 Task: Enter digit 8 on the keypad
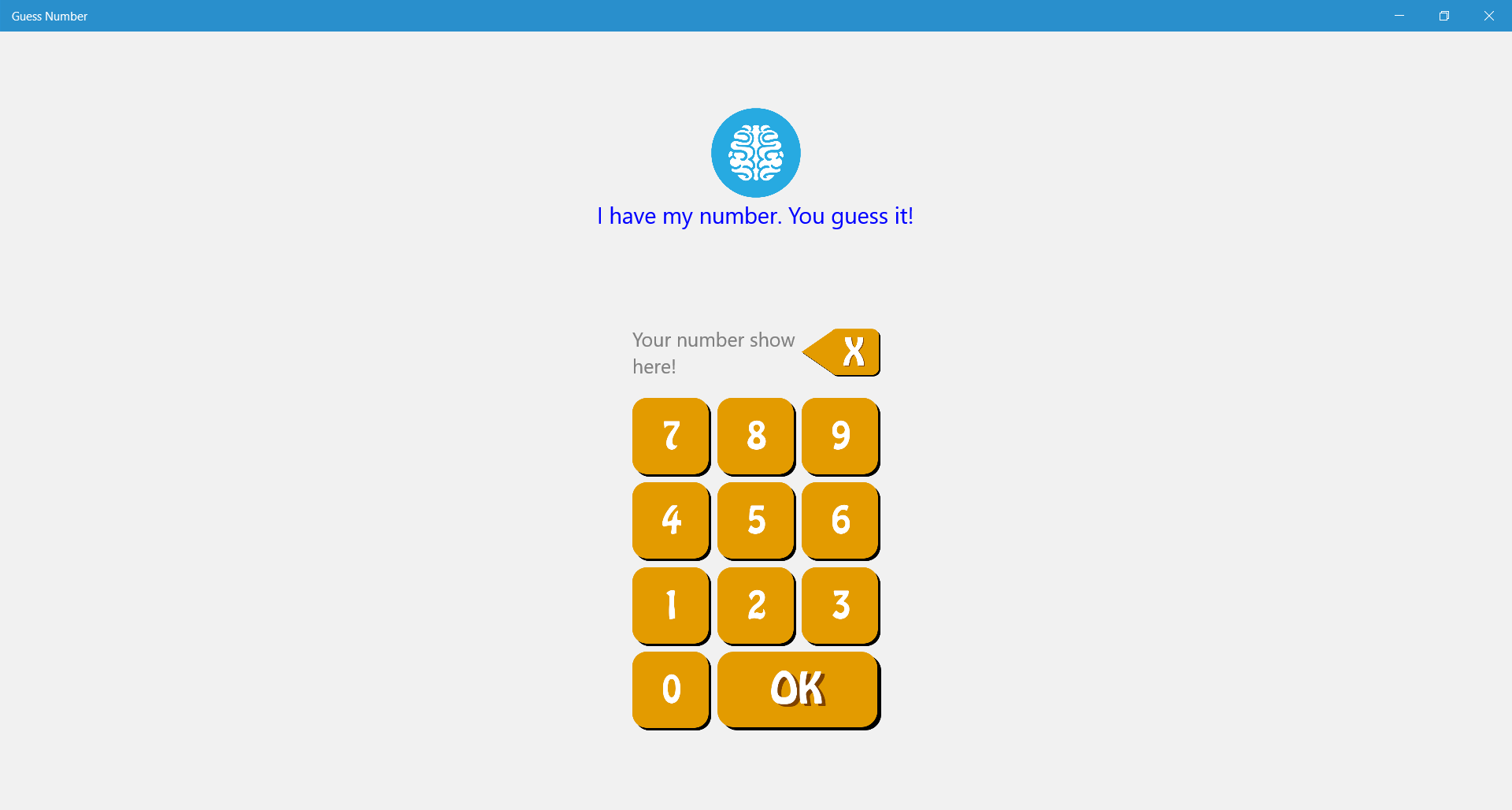[756, 436]
